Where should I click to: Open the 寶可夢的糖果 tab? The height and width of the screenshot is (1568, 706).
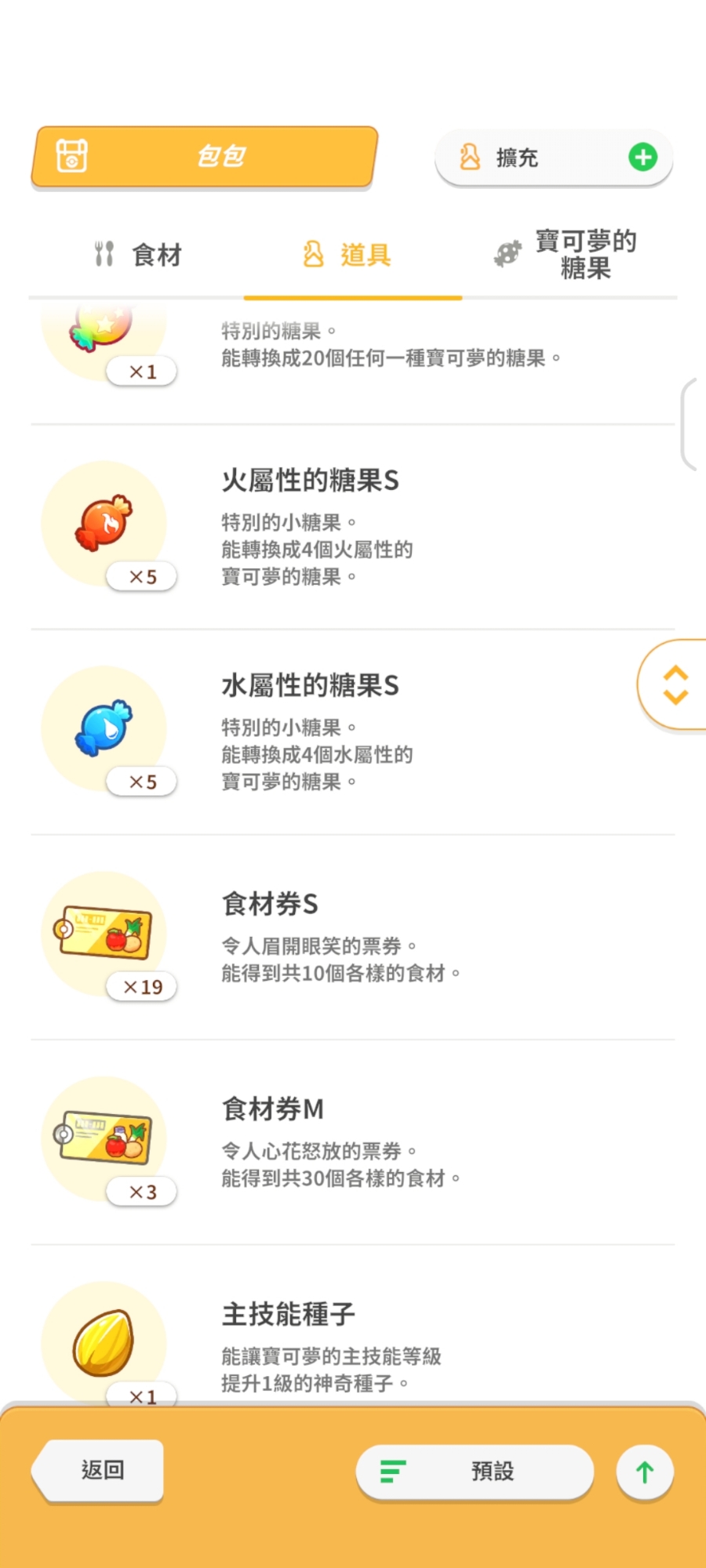point(566,255)
